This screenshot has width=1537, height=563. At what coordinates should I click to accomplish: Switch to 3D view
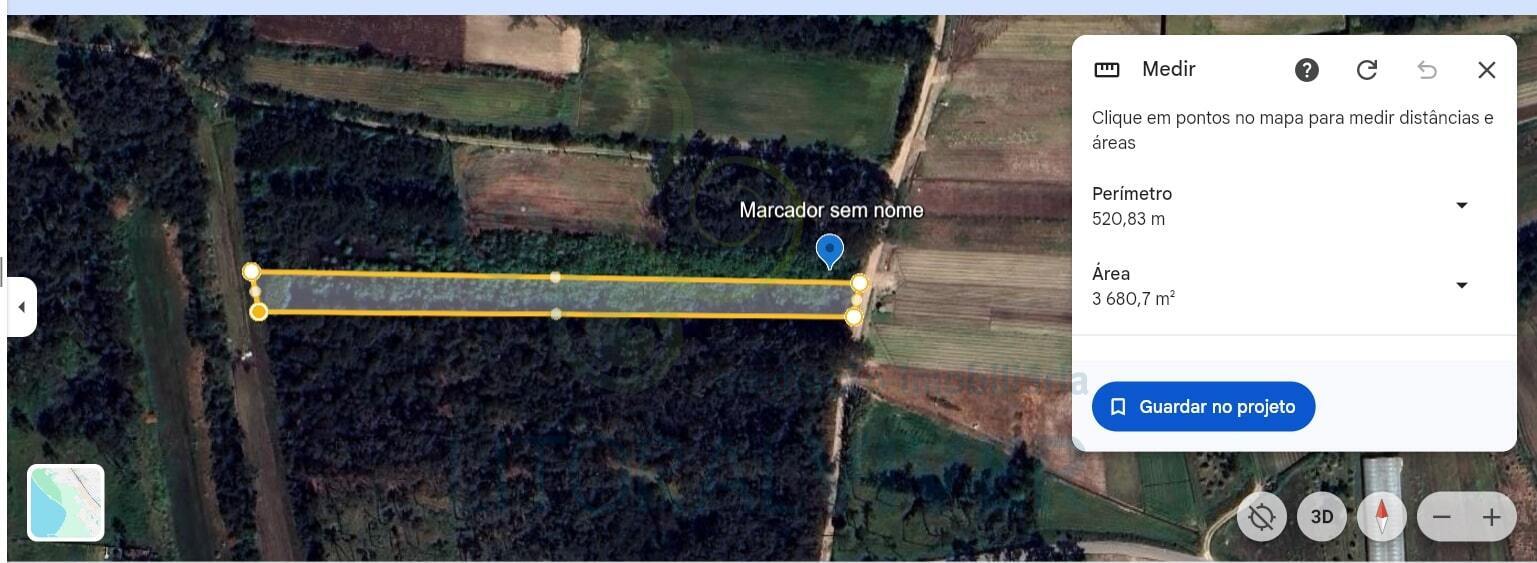click(1321, 517)
